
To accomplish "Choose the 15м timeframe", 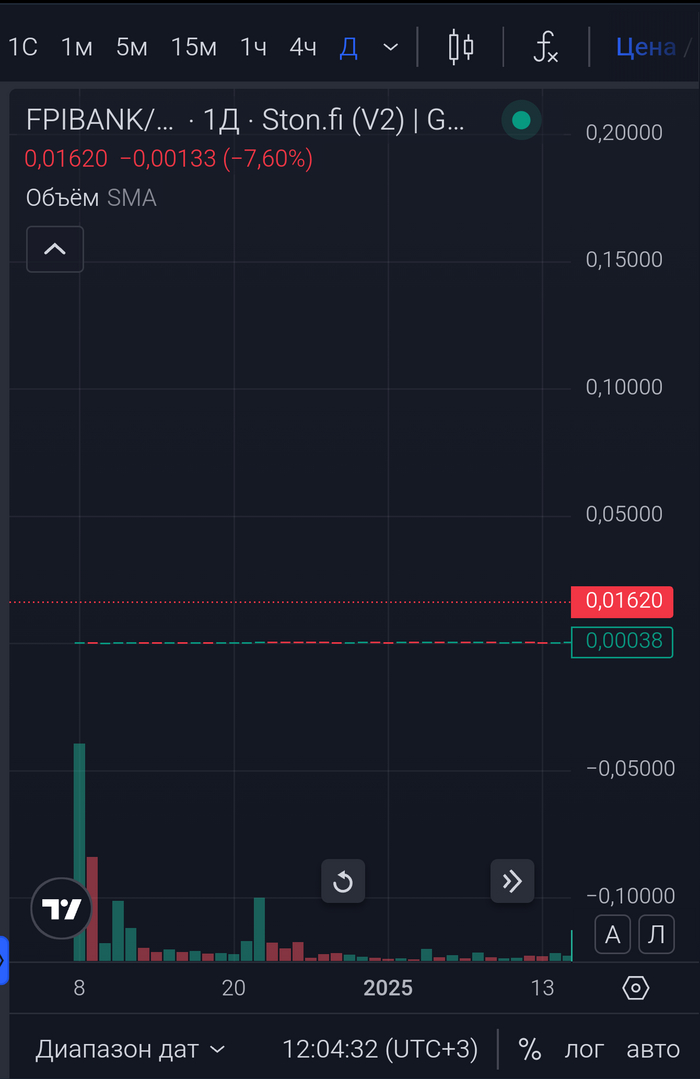I will (x=193, y=47).
